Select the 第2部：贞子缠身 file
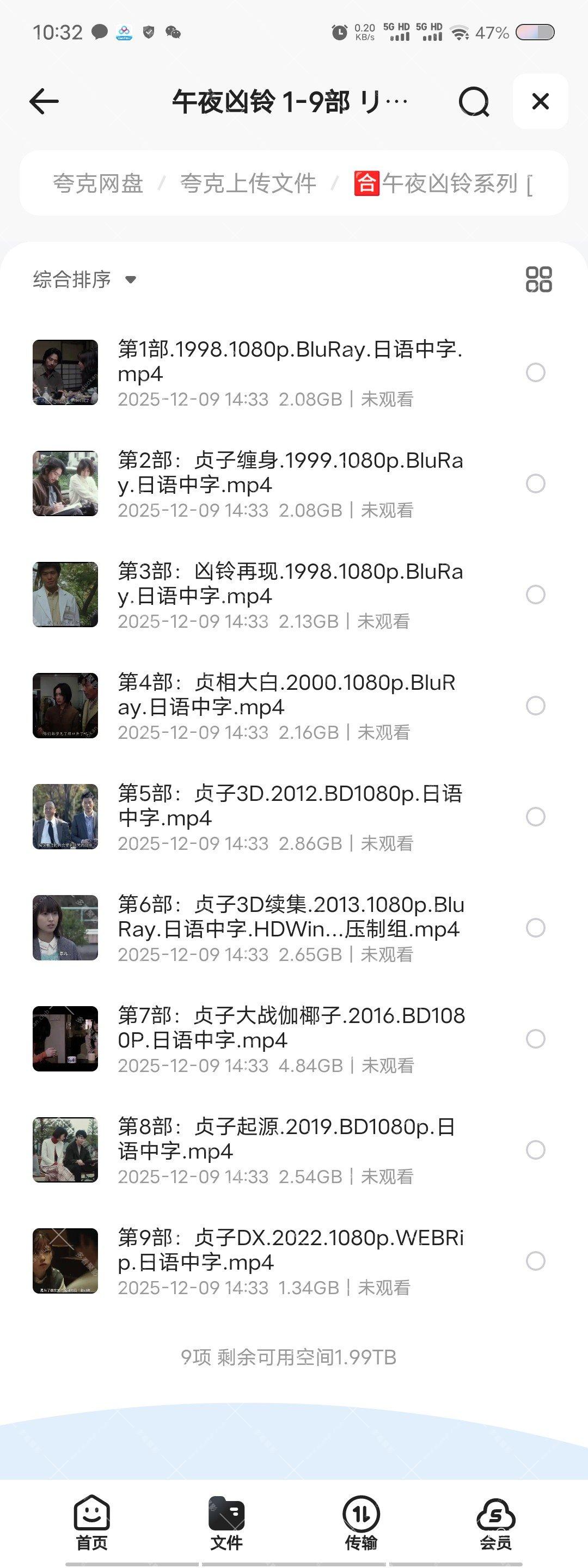 (x=535, y=484)
